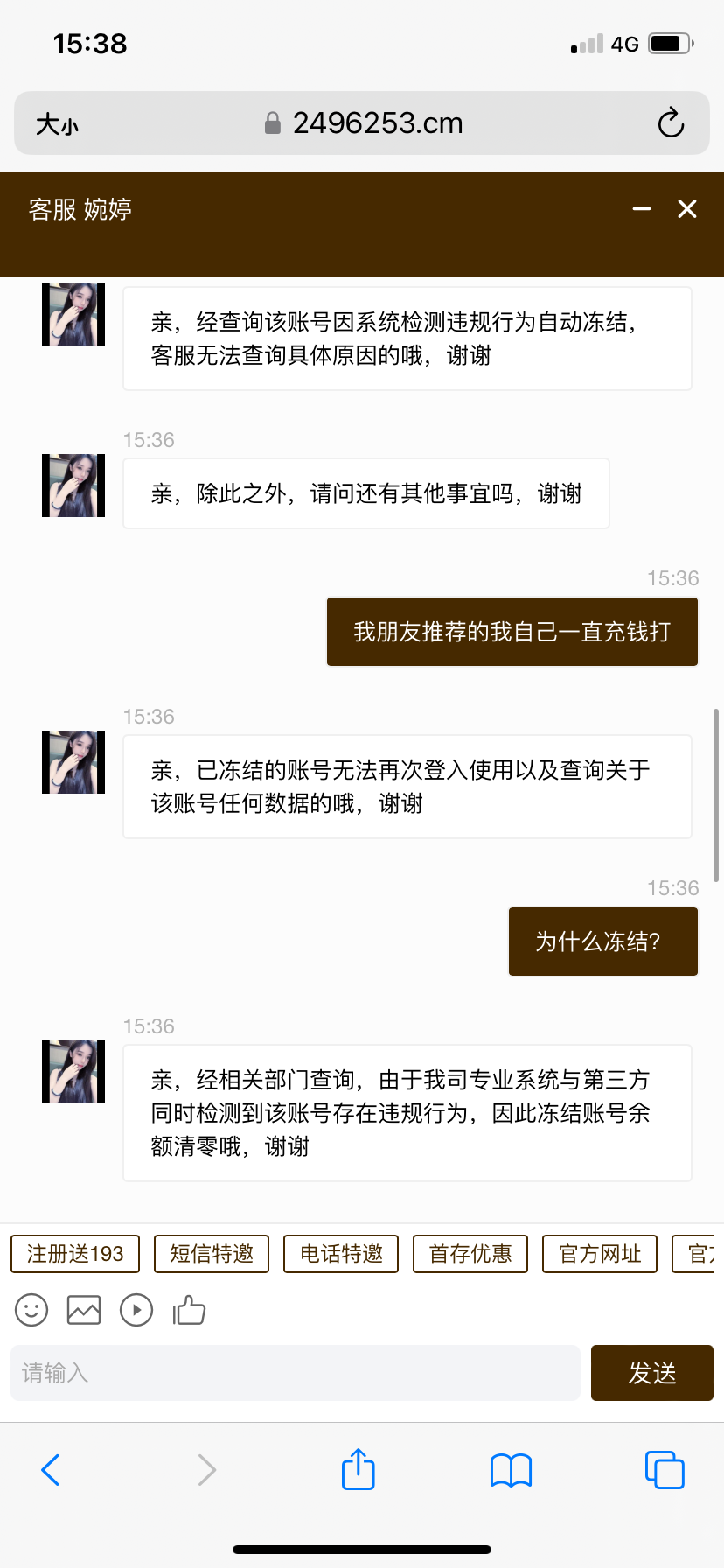The width and height of the screenshot is (724, 1568).
Task: Go back to the previous page
Action: coord(51,1470)
